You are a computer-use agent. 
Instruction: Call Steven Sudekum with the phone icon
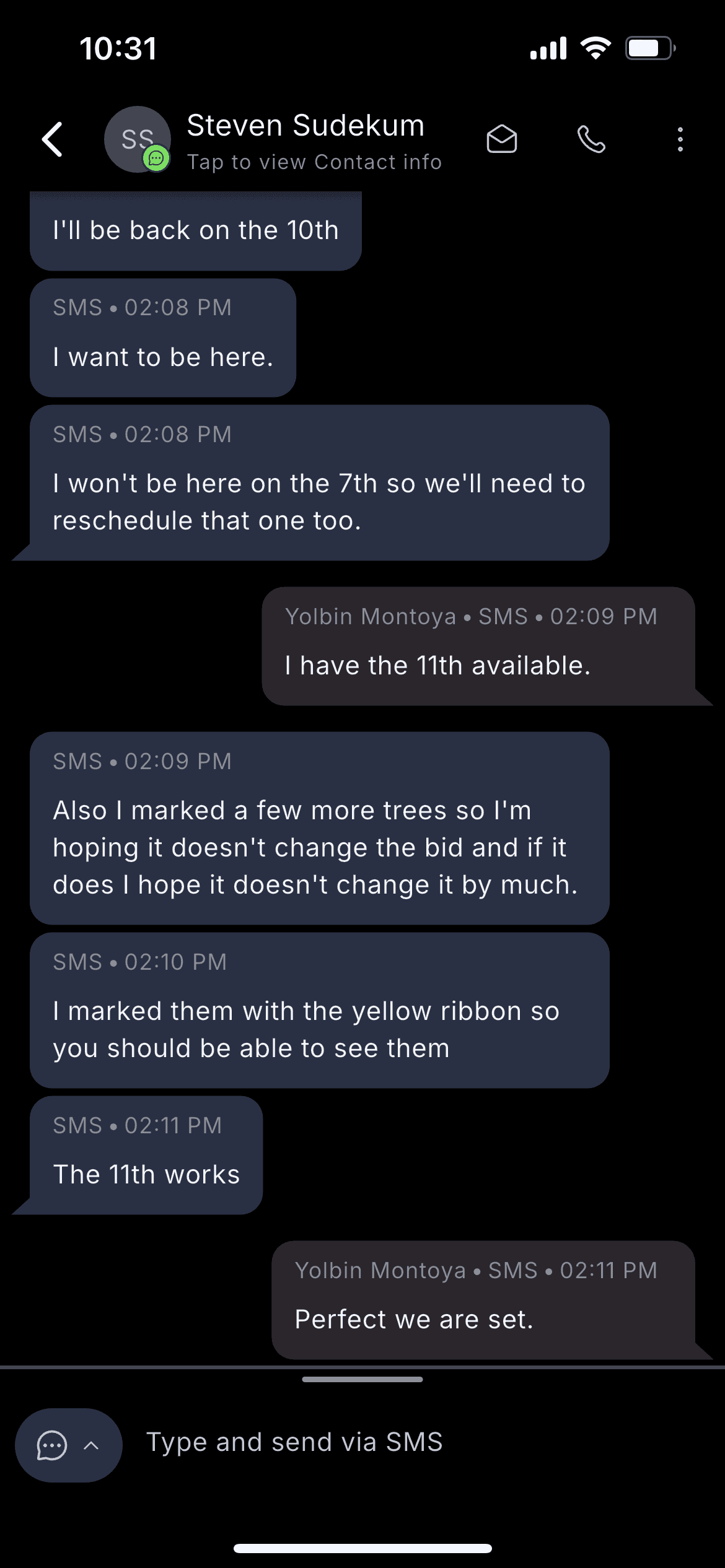coord(591,139)
